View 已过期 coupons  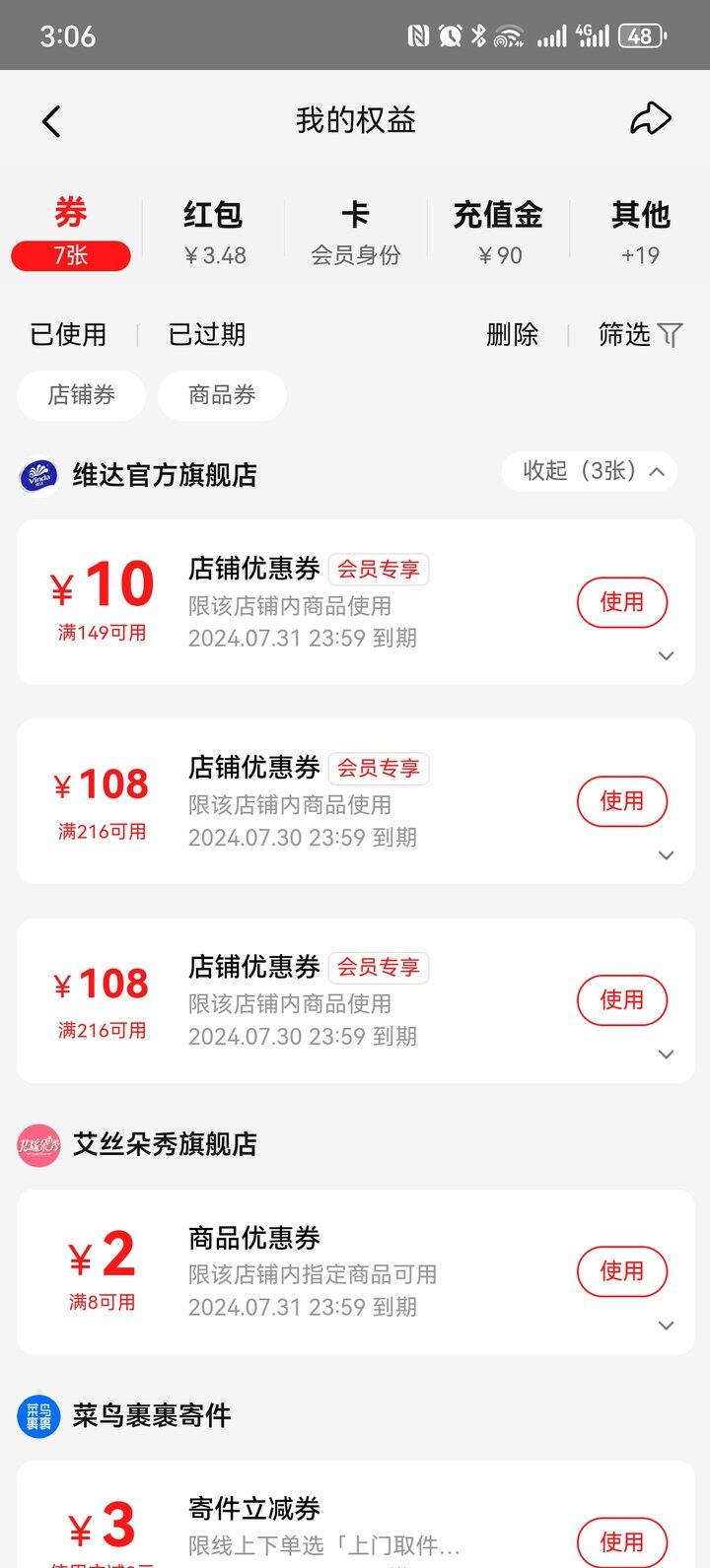pyautogui.click(x=207, y=335)
